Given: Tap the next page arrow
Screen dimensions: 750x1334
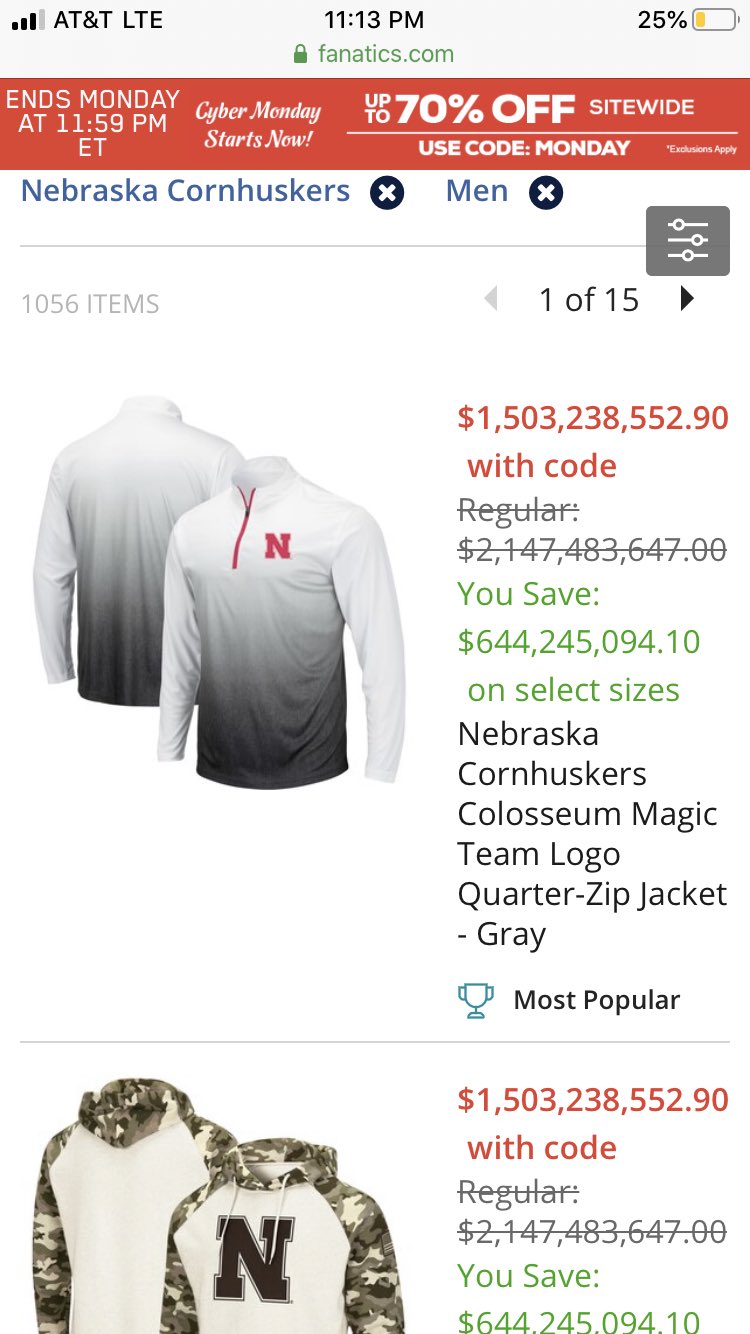Looking at the screenshot, I should click(687, 298).
